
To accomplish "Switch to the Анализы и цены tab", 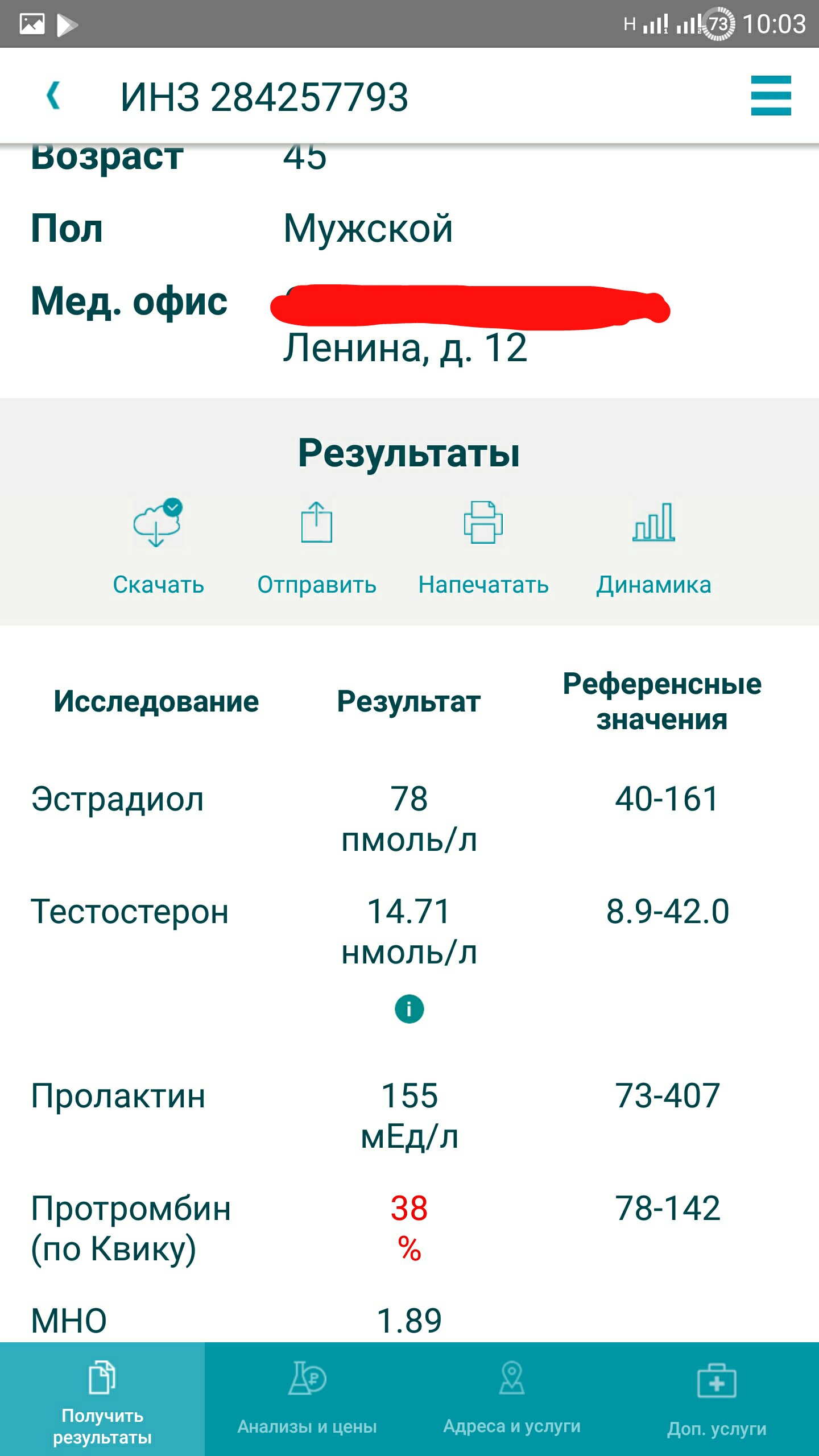I will click(x=307, y=1400).
